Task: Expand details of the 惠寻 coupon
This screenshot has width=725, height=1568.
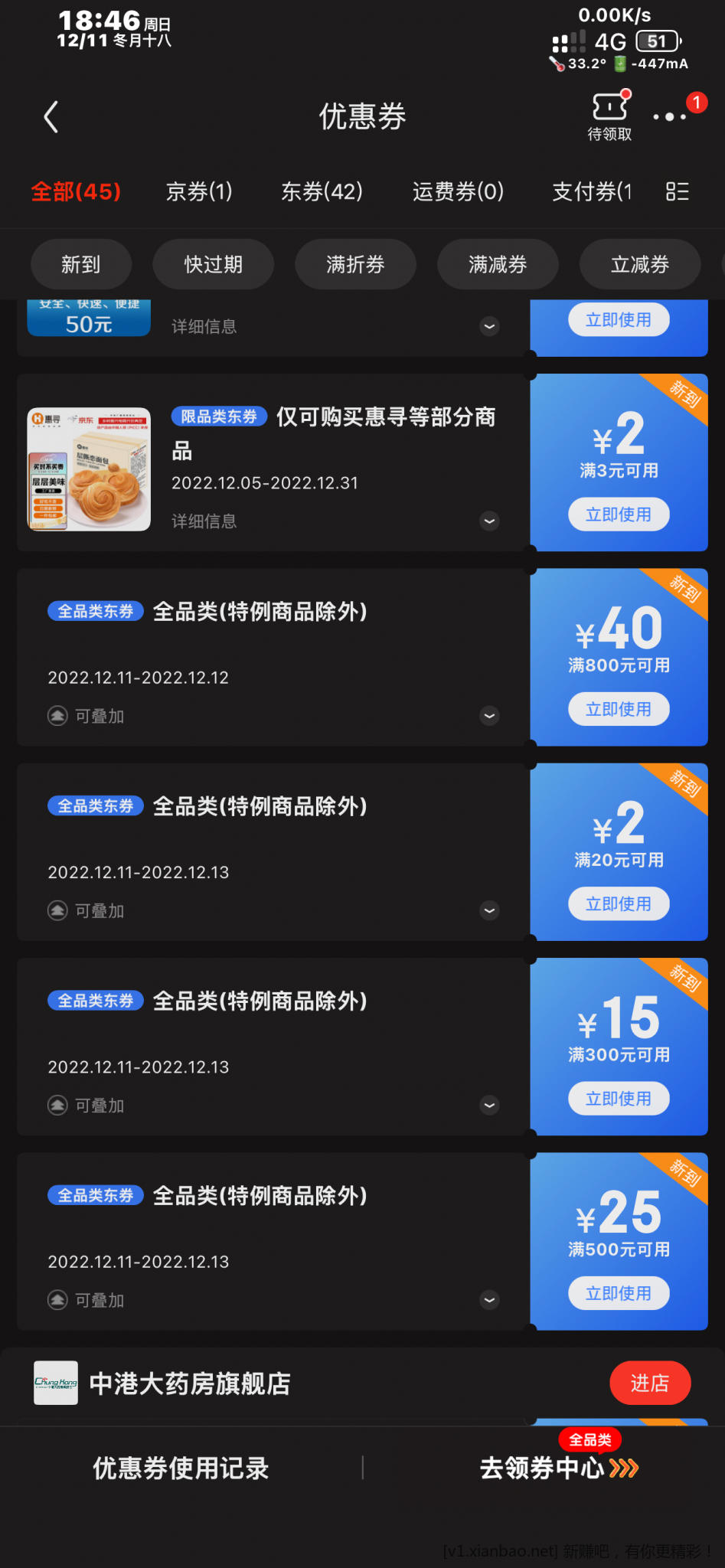Action: tap(489, 521)
